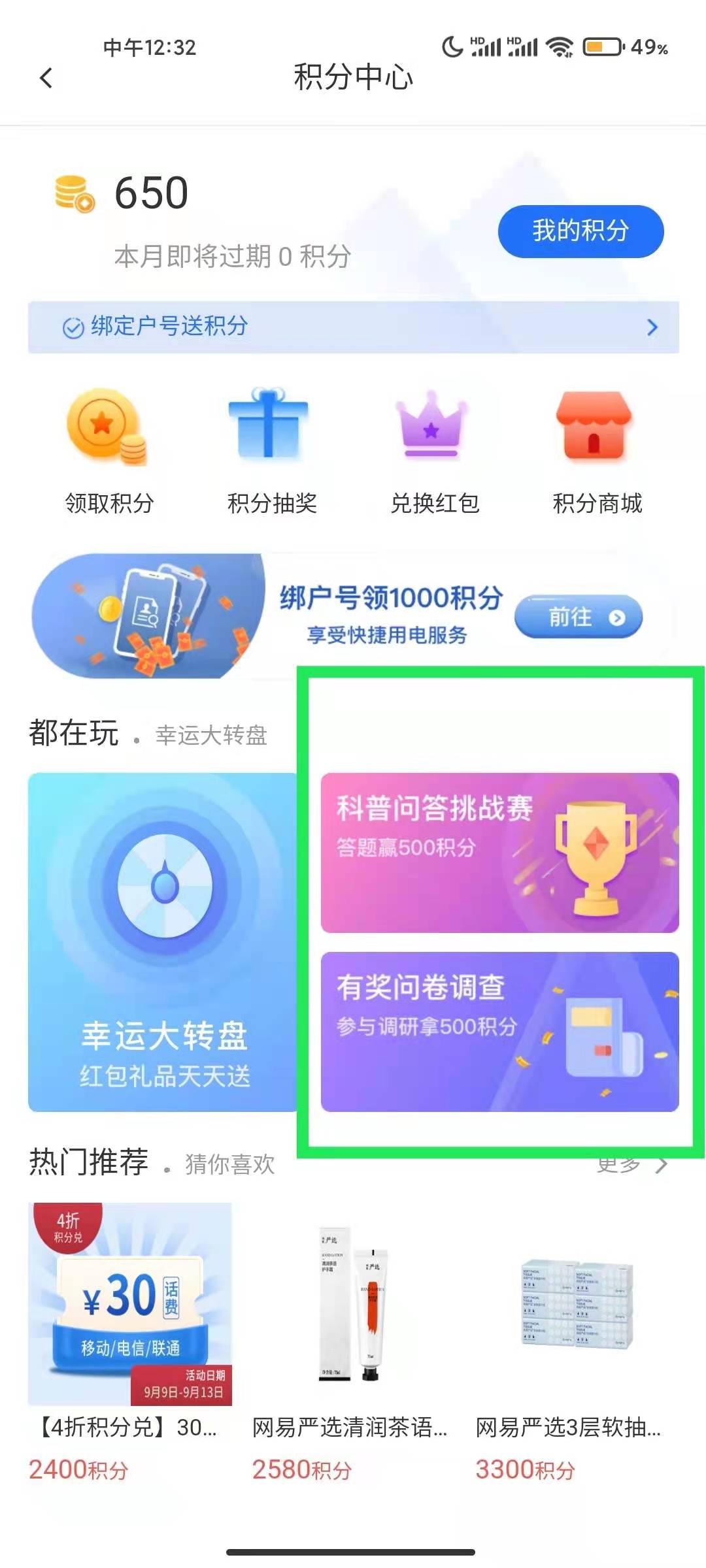Open the 幸运大转盘 card
Screen dimensions: 706x1568
163,941
